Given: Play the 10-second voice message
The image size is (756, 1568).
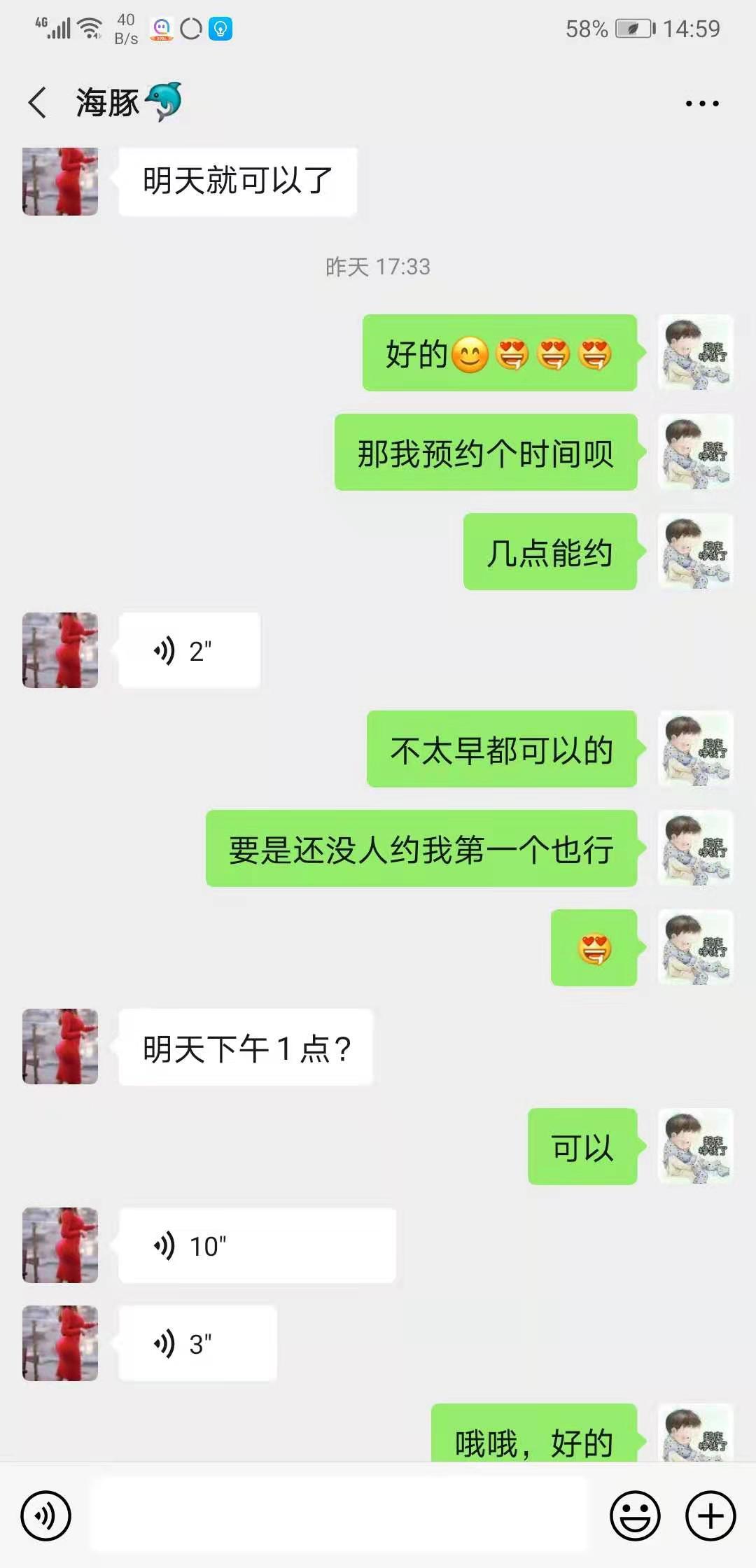Looking at the screenshot, I should click(x=256, y=1246).
